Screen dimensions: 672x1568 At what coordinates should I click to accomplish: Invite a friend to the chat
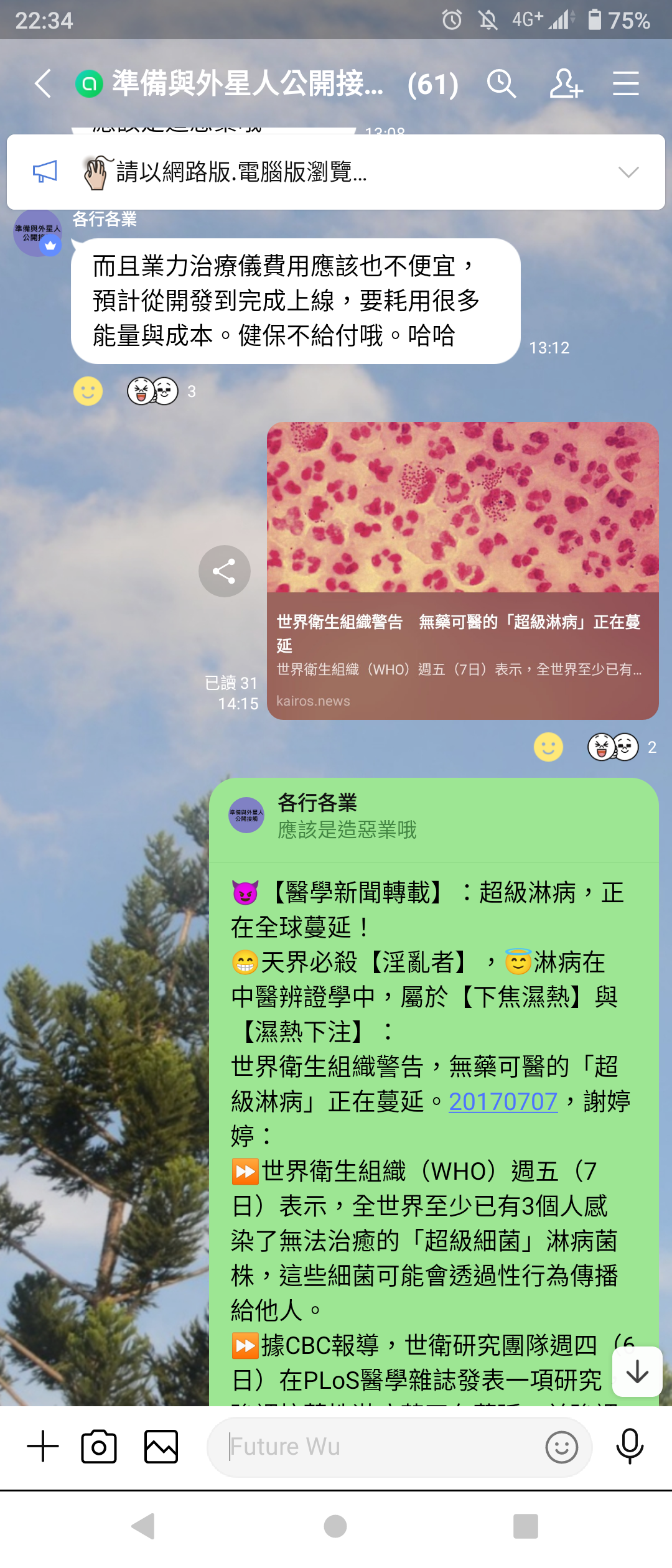(565, 84)
